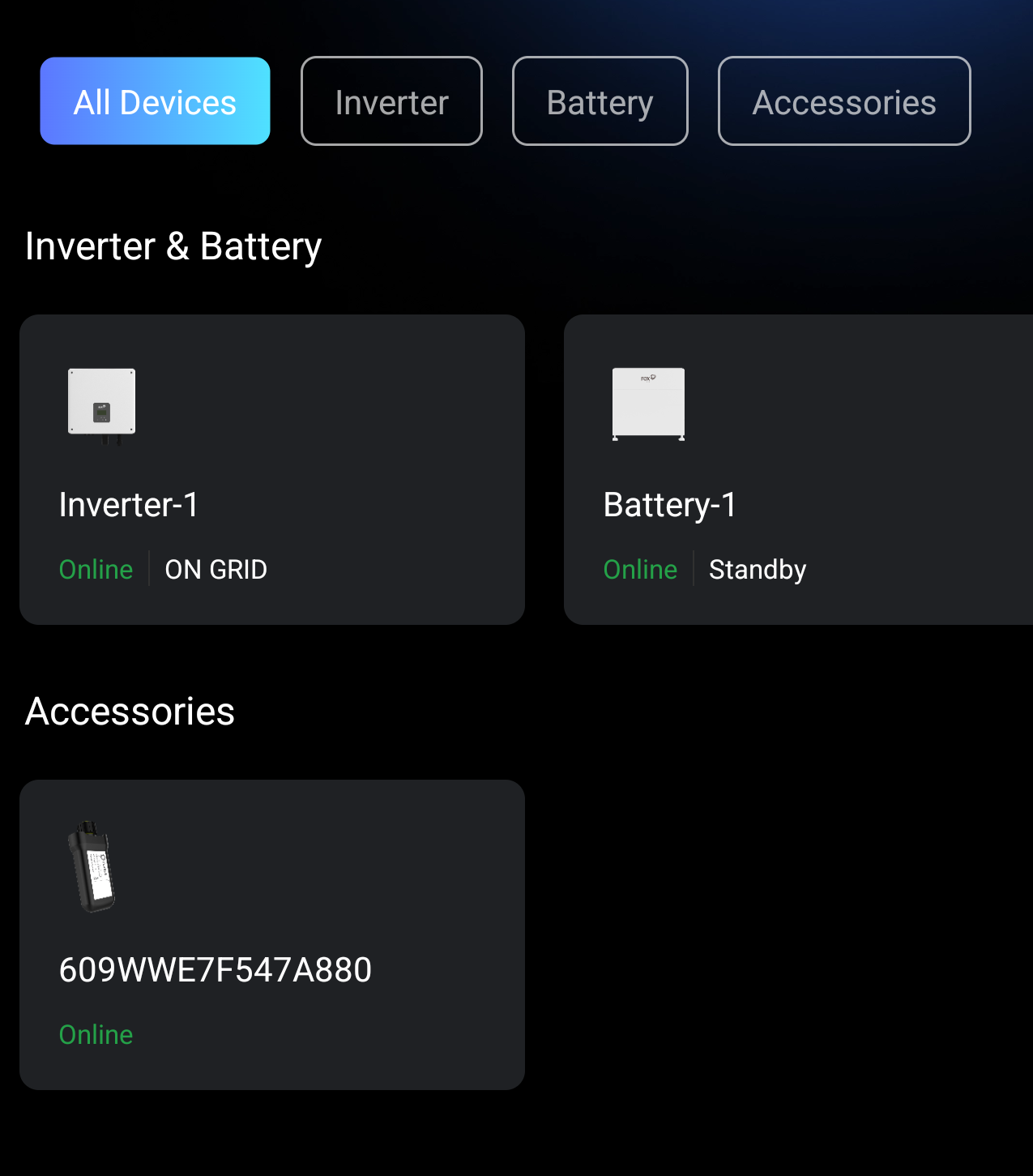The height and width of the screenshot is (1176, 1033).
Task: Select the All Devices filter
Action: click(x=155, y=101)
